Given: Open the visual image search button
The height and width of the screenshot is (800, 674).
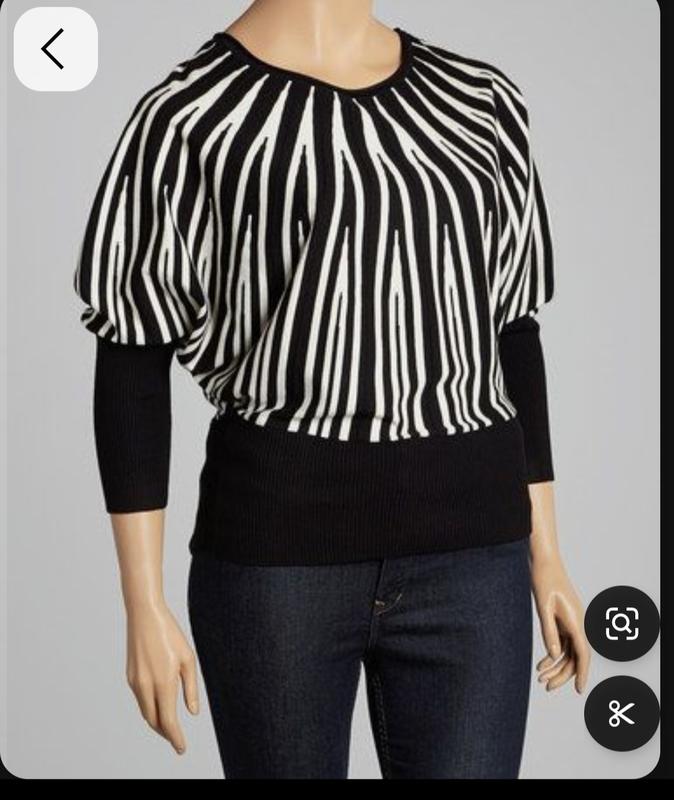Looking at the screenshot, I should [621, 624].
